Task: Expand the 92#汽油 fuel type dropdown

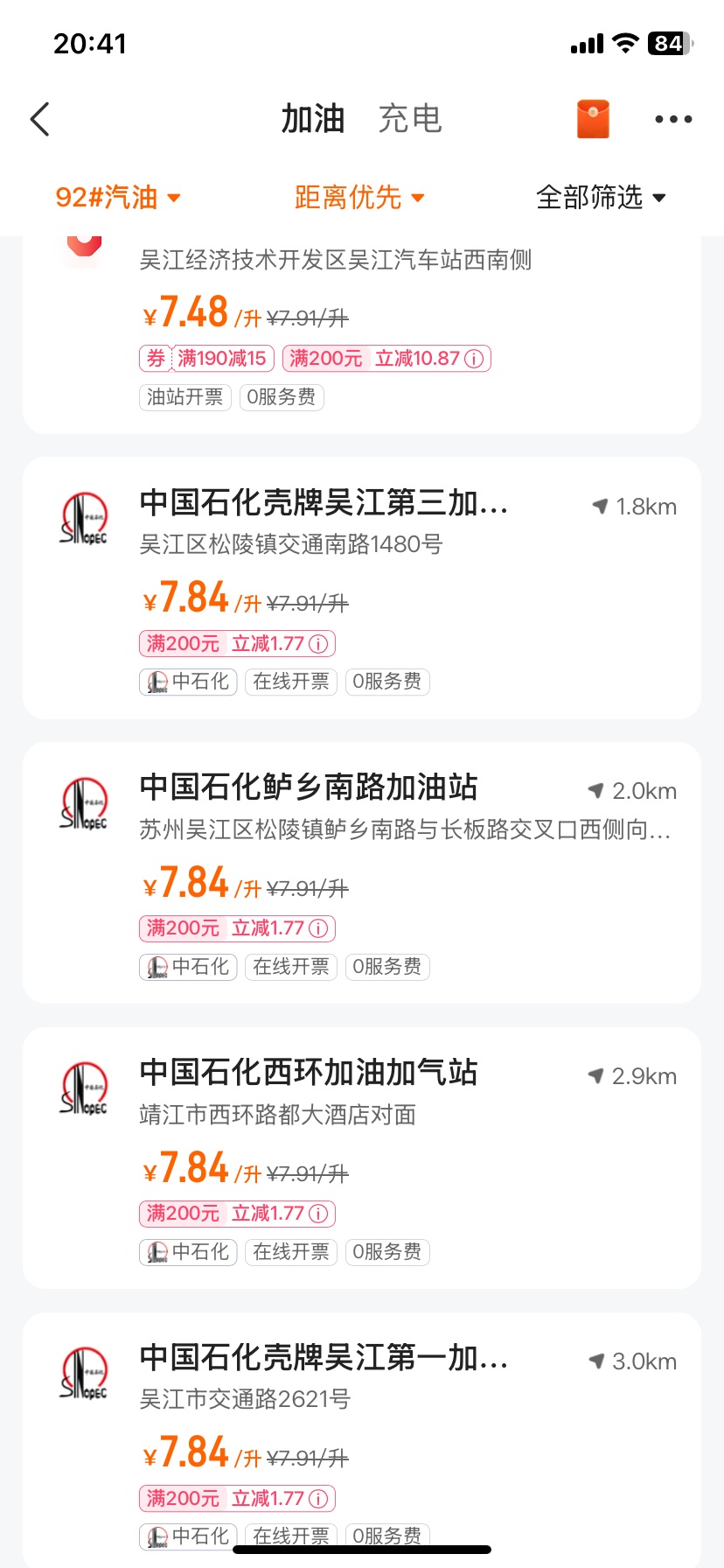Action: [x=118, y=197]
